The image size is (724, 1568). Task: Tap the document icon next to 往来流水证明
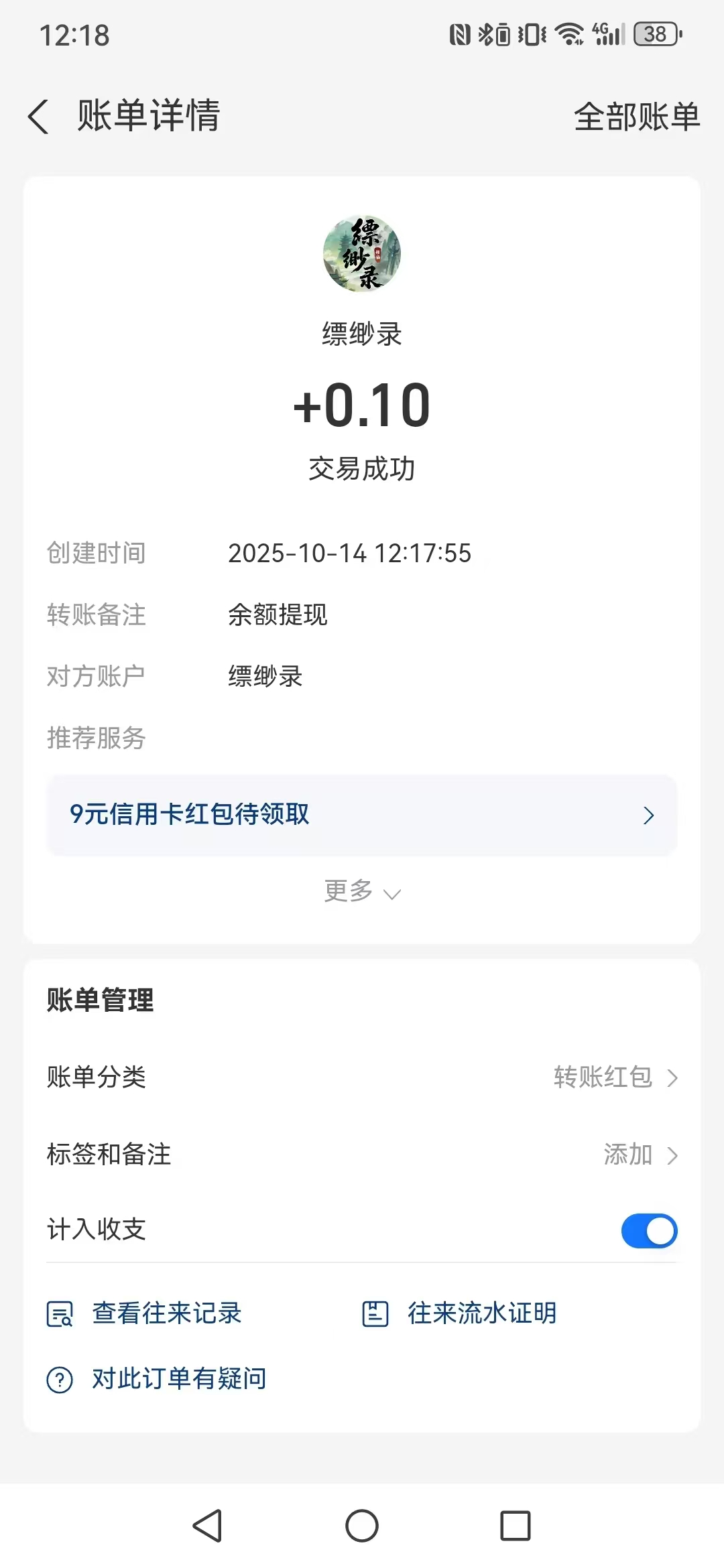(x=375, y=1313)
